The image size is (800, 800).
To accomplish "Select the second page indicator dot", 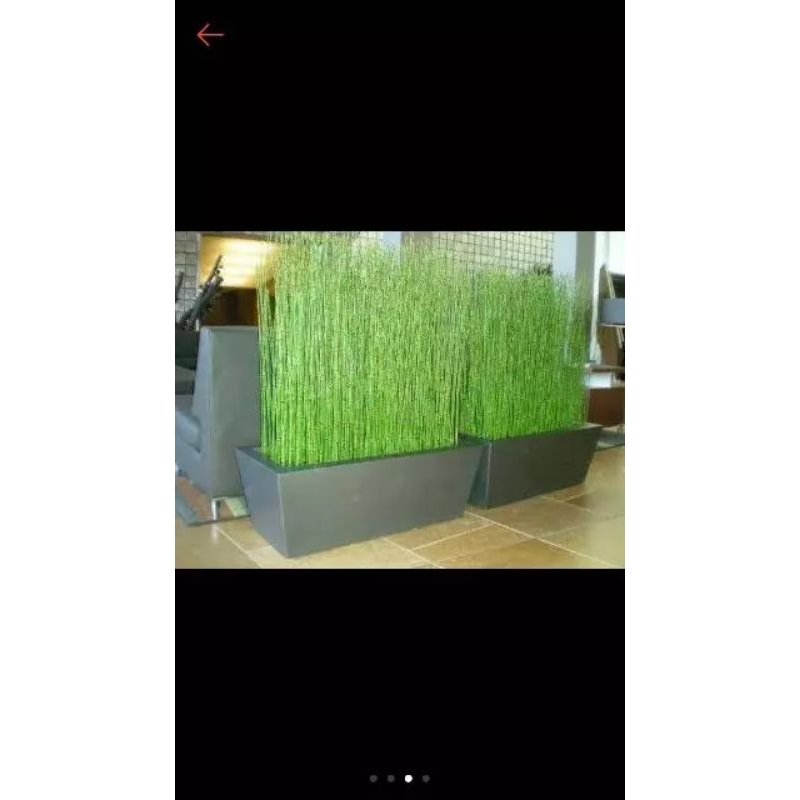I will pyautogui.click(x=391, y=778).
